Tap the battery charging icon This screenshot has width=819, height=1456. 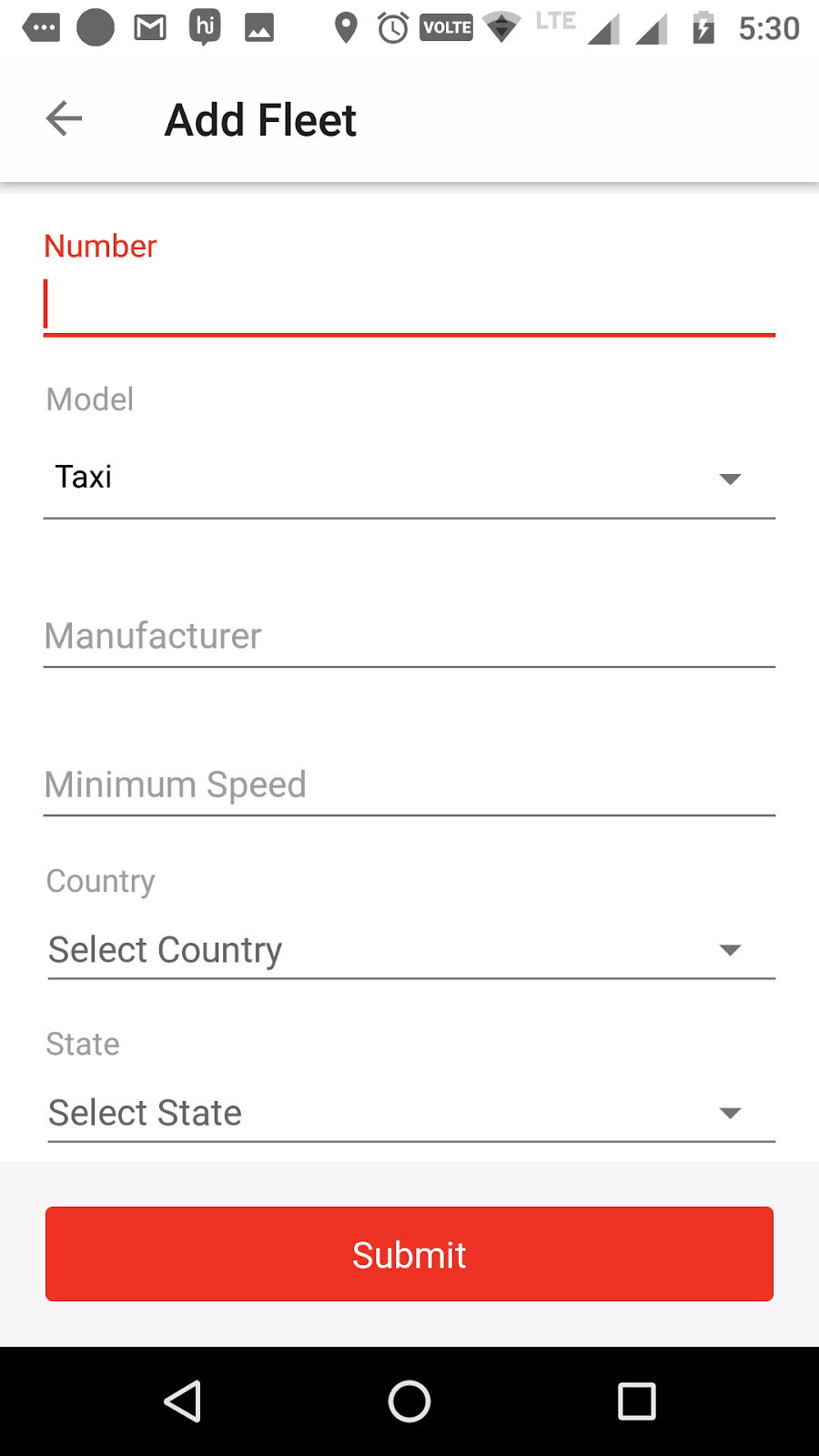click(703, 26)
